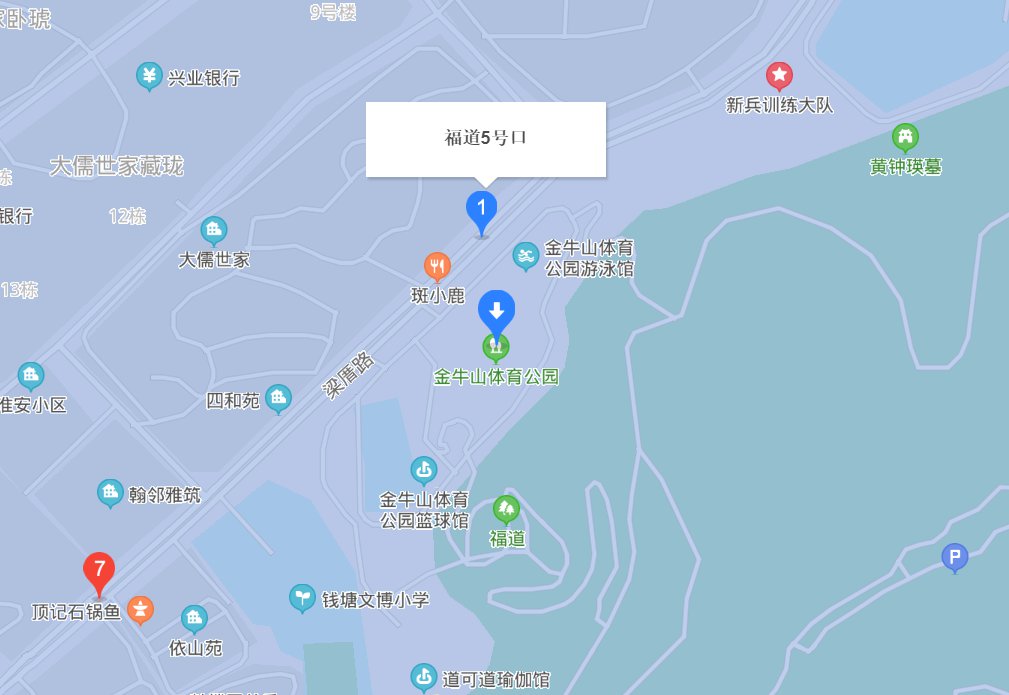The width and height of the screenshot is (1009, 695).
Task: Tap the 钱塘文博小学 school pin
Action: pyautogui.click(x=301, y=598)
